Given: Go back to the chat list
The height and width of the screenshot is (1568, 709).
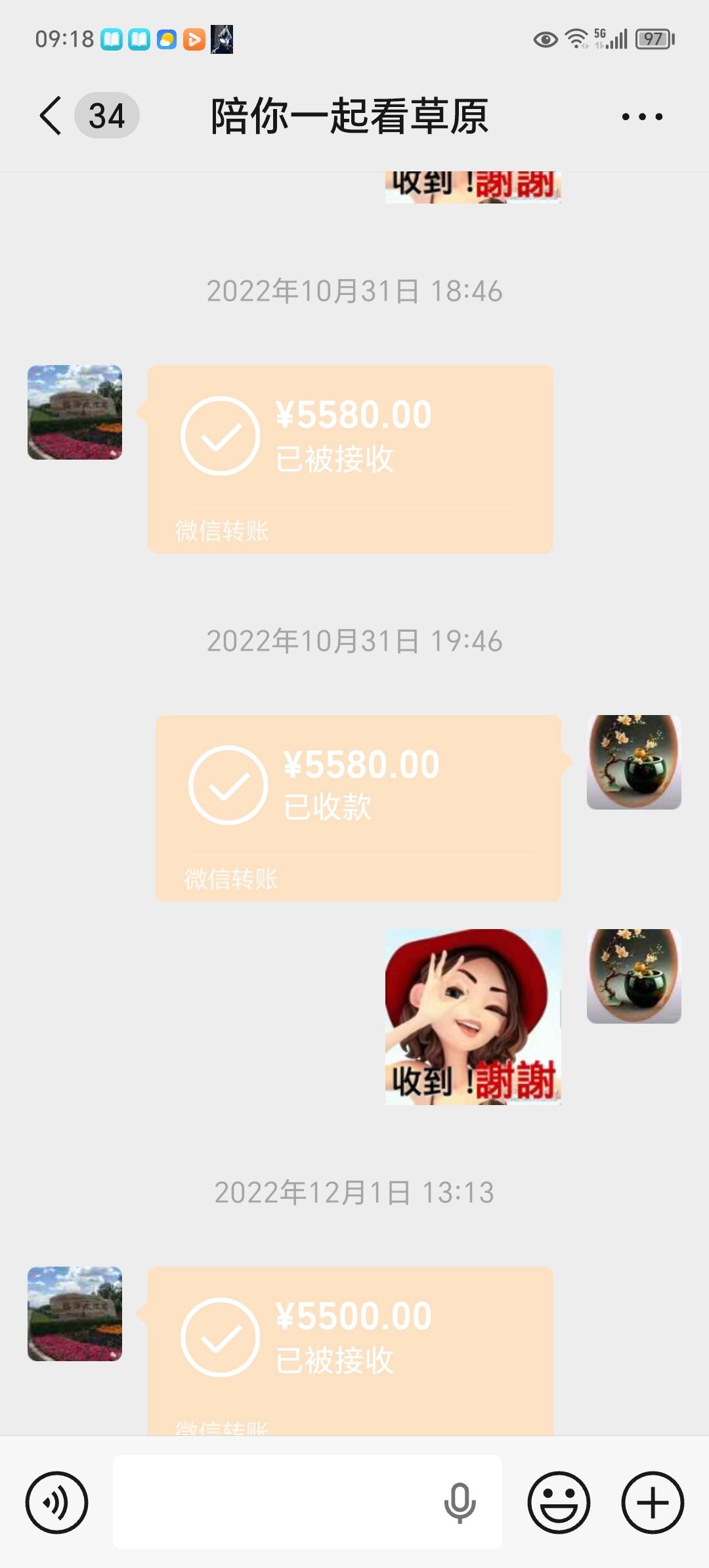Looking at the screenshot, I should click(51, 116).
